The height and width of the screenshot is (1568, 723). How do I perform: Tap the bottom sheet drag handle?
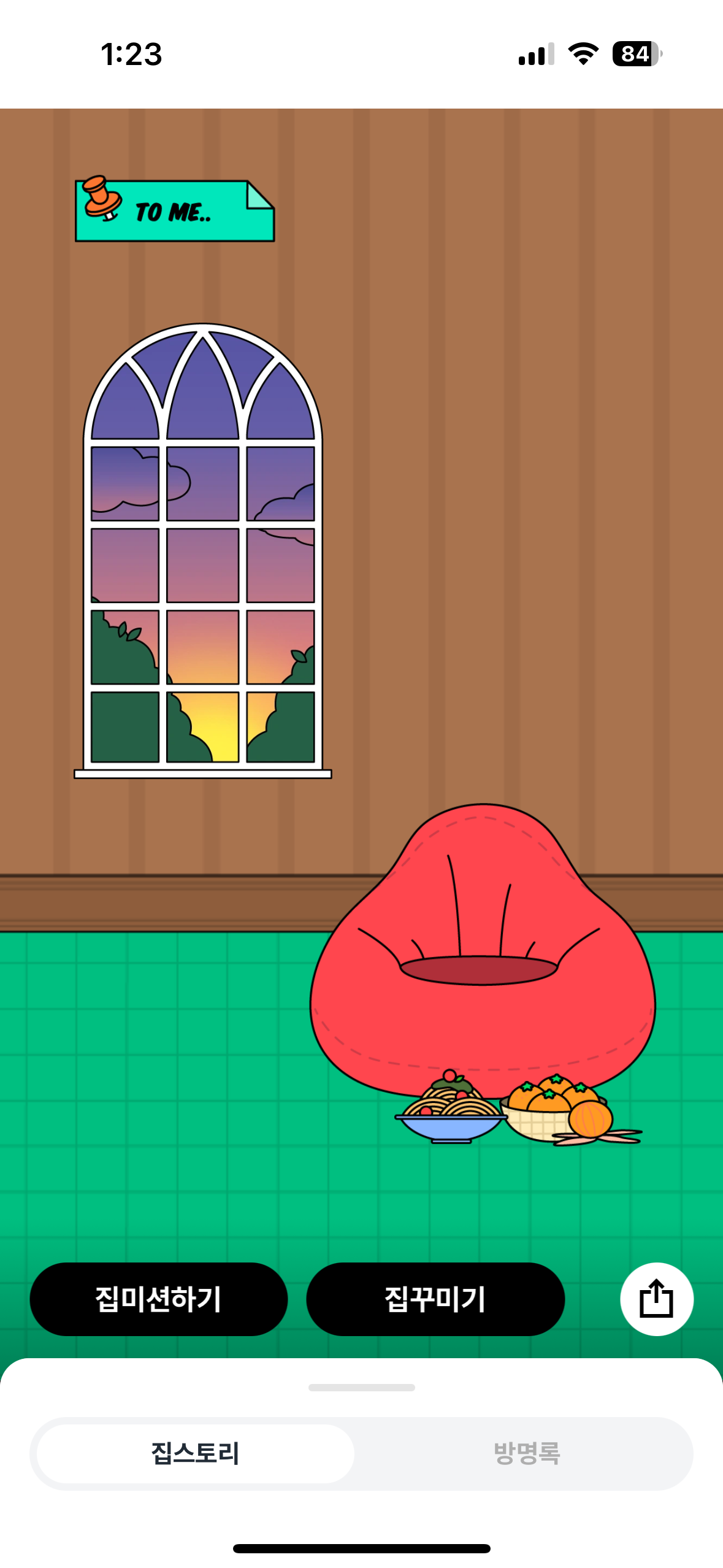[x=362, y=1387]
